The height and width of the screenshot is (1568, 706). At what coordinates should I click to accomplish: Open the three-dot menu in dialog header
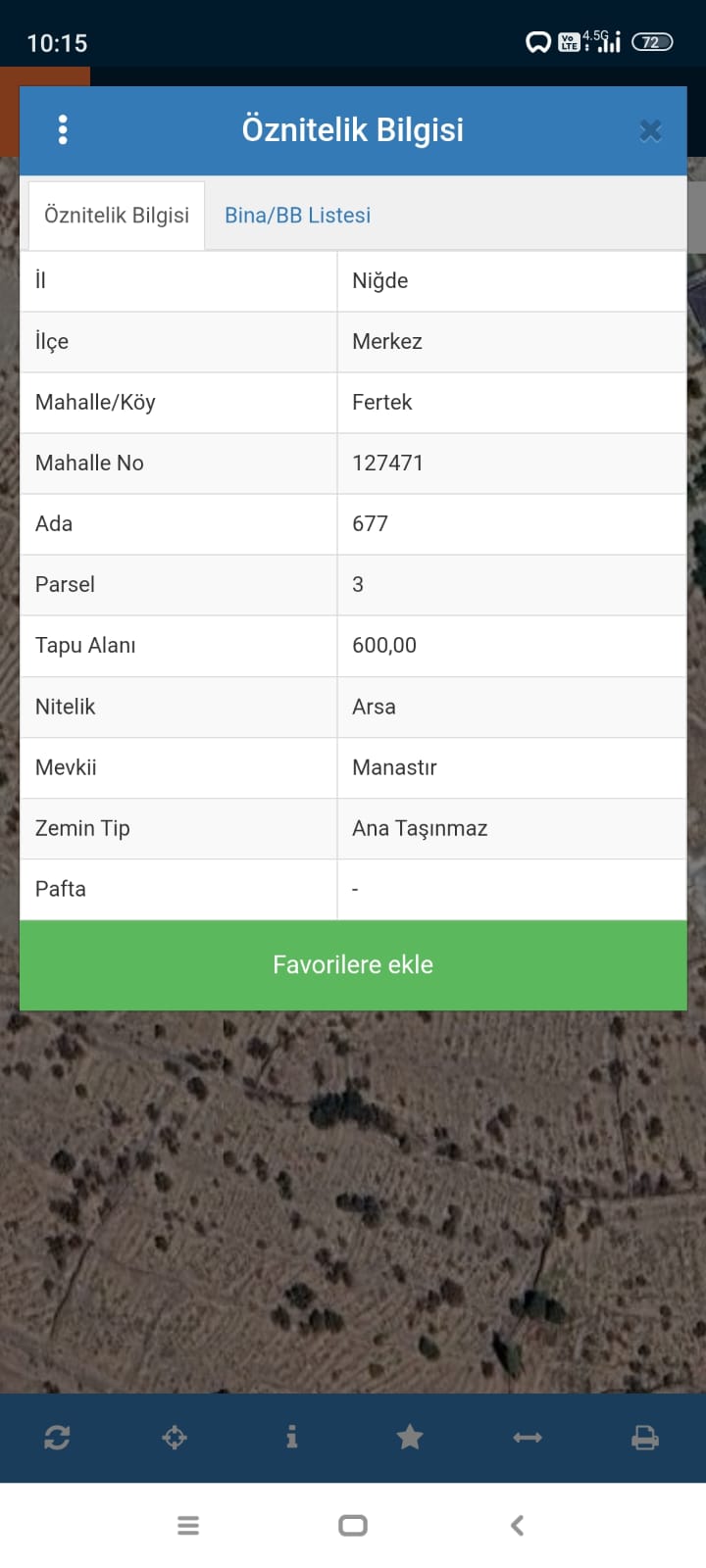(x=63, y=130)
